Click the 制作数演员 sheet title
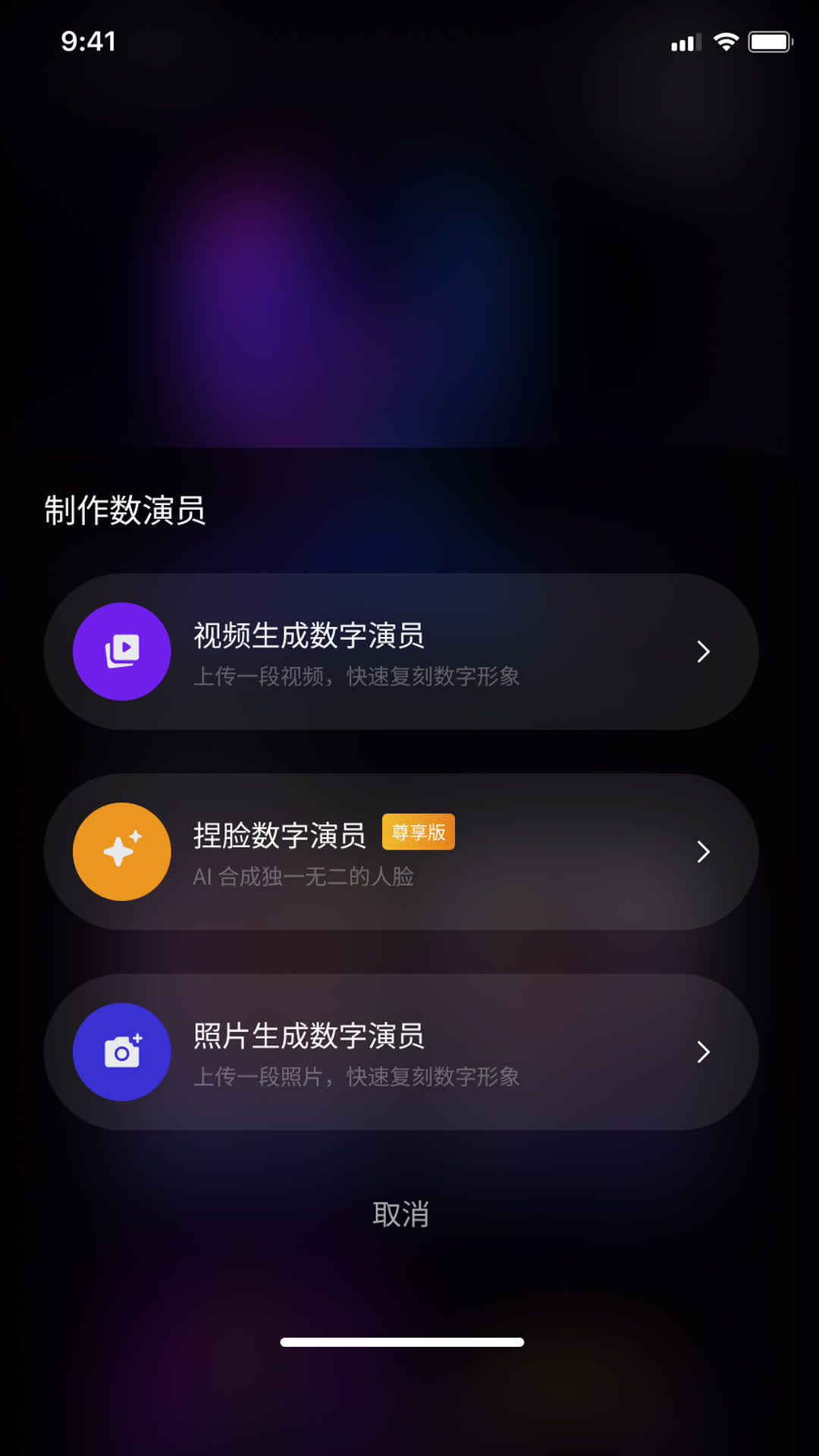Screen dimensions: 819x1456 click(x=126, y=509)
